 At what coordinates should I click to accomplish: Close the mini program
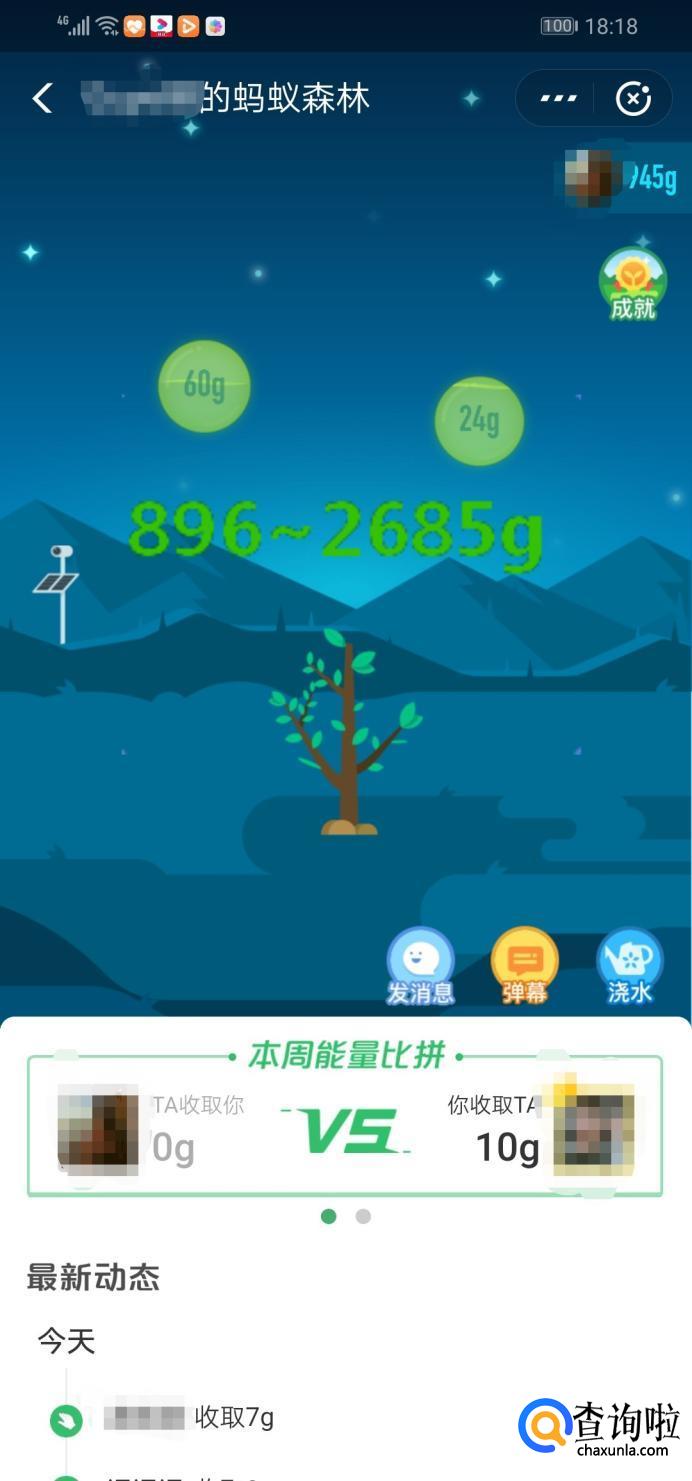633,98
